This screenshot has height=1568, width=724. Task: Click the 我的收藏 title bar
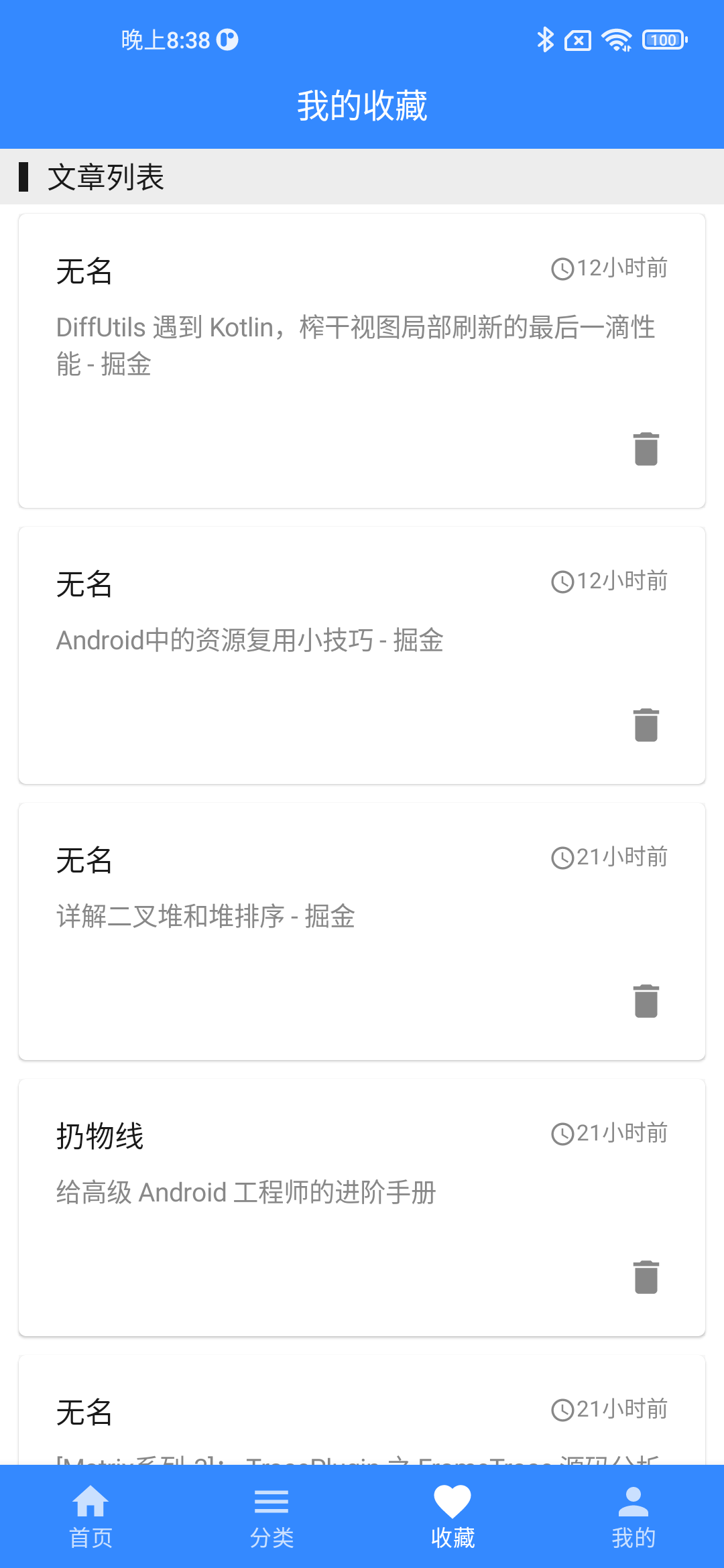point(362,104)
